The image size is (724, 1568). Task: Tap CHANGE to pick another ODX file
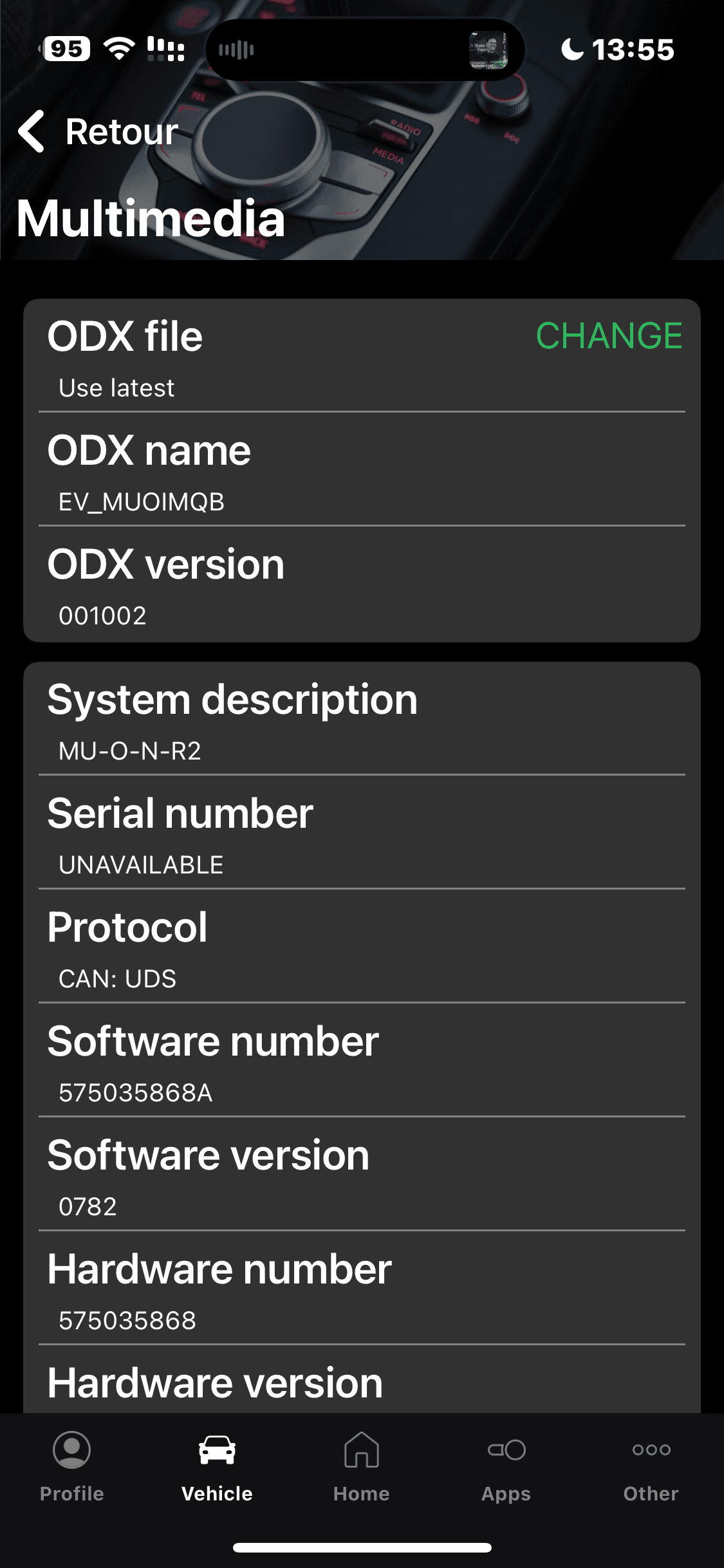pos(609,336)
